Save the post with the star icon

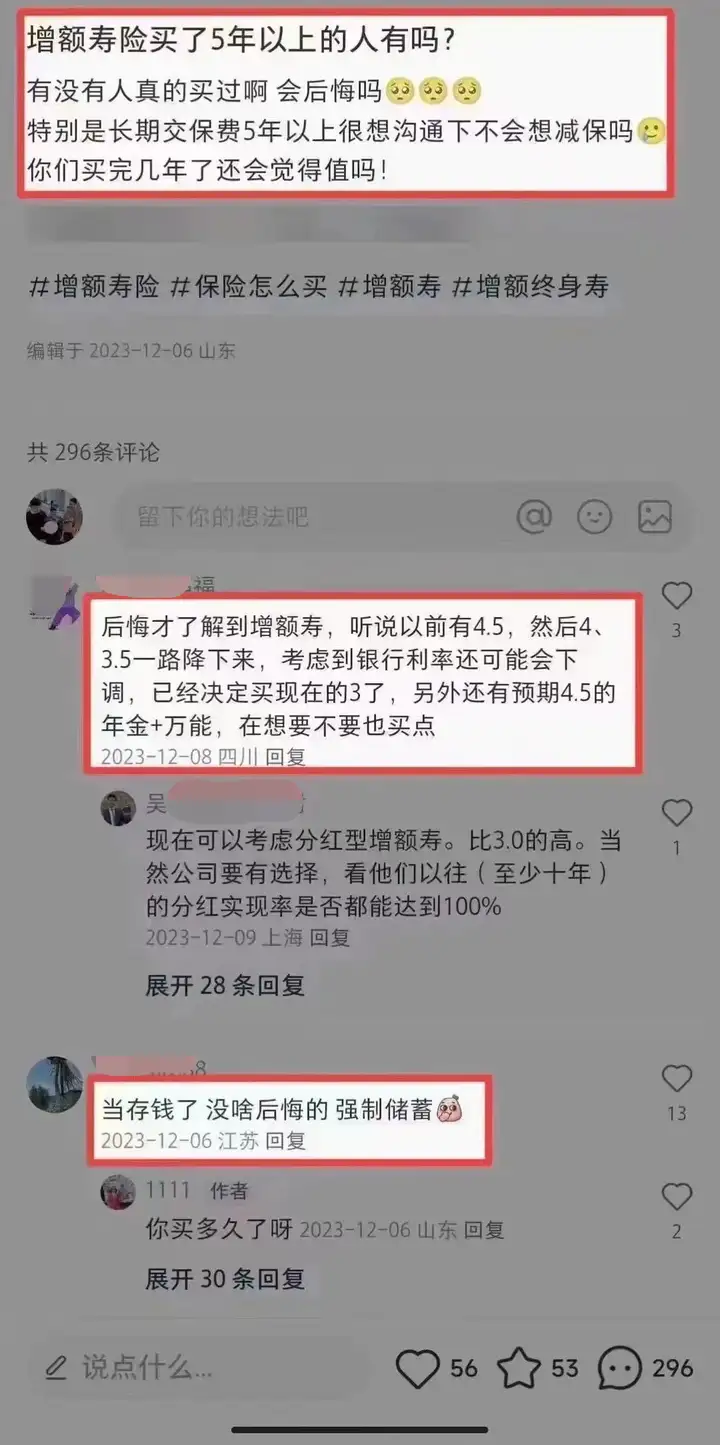pyautogui.click(x=519, y=1368)
